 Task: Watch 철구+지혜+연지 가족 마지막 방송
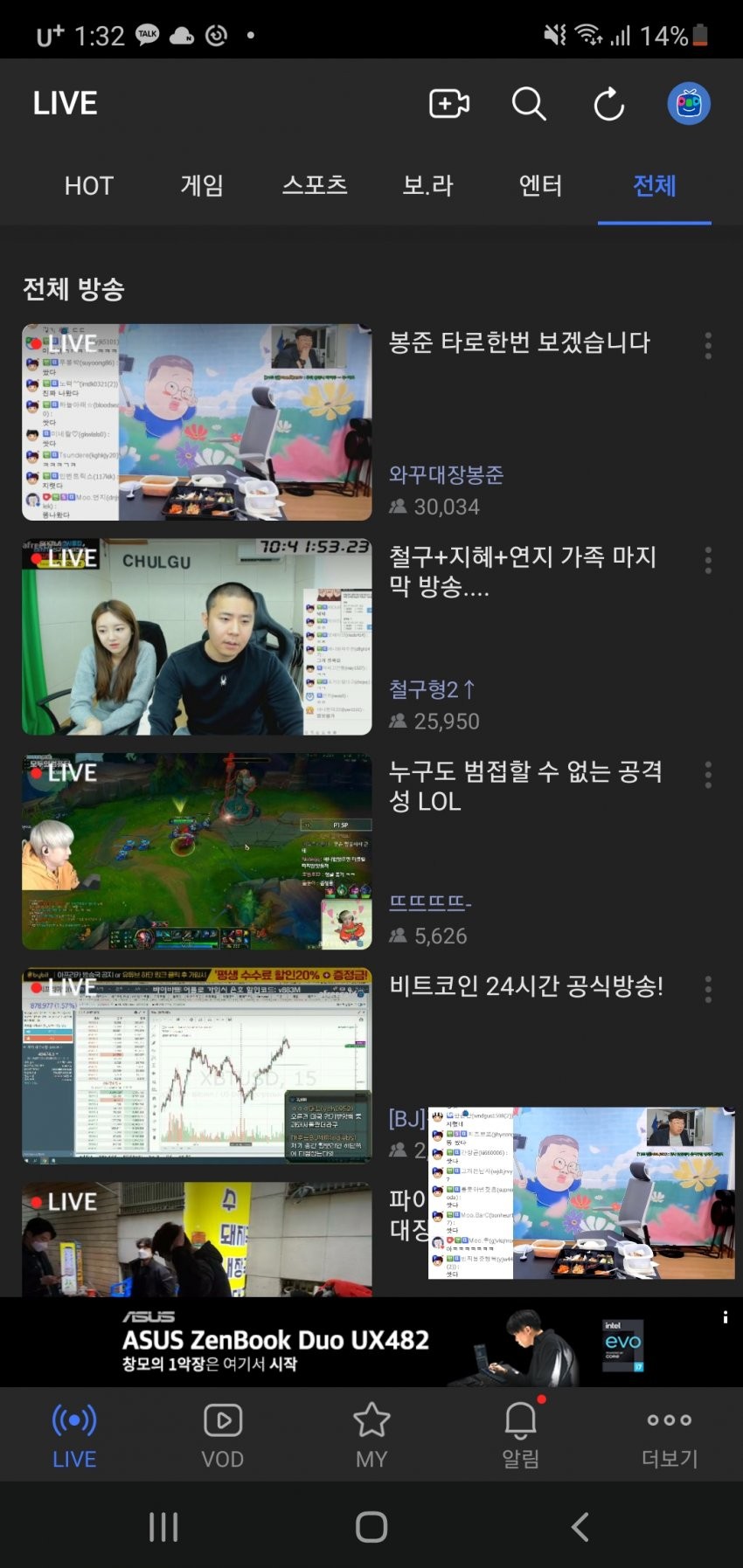[x=197, y=637]
